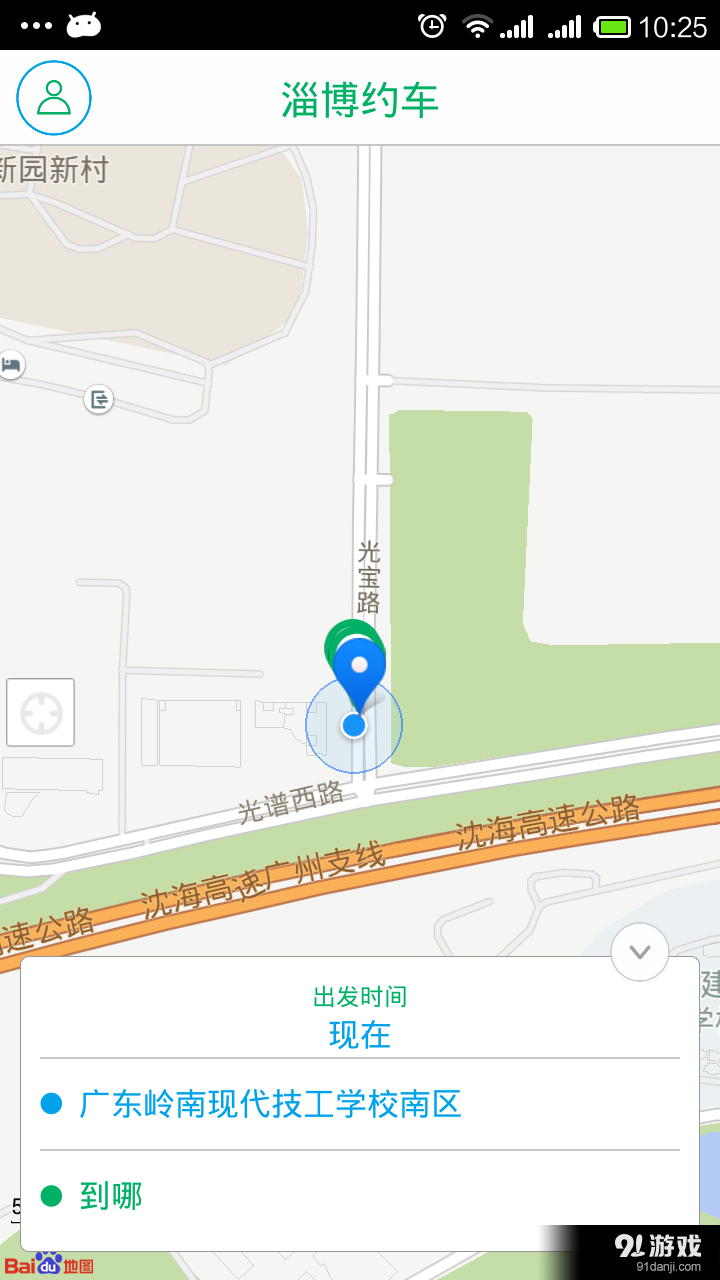Screen dimensions: 720x1280
Task: Collapse the ride panel with the down chevron
Action: tap(639, 952)
